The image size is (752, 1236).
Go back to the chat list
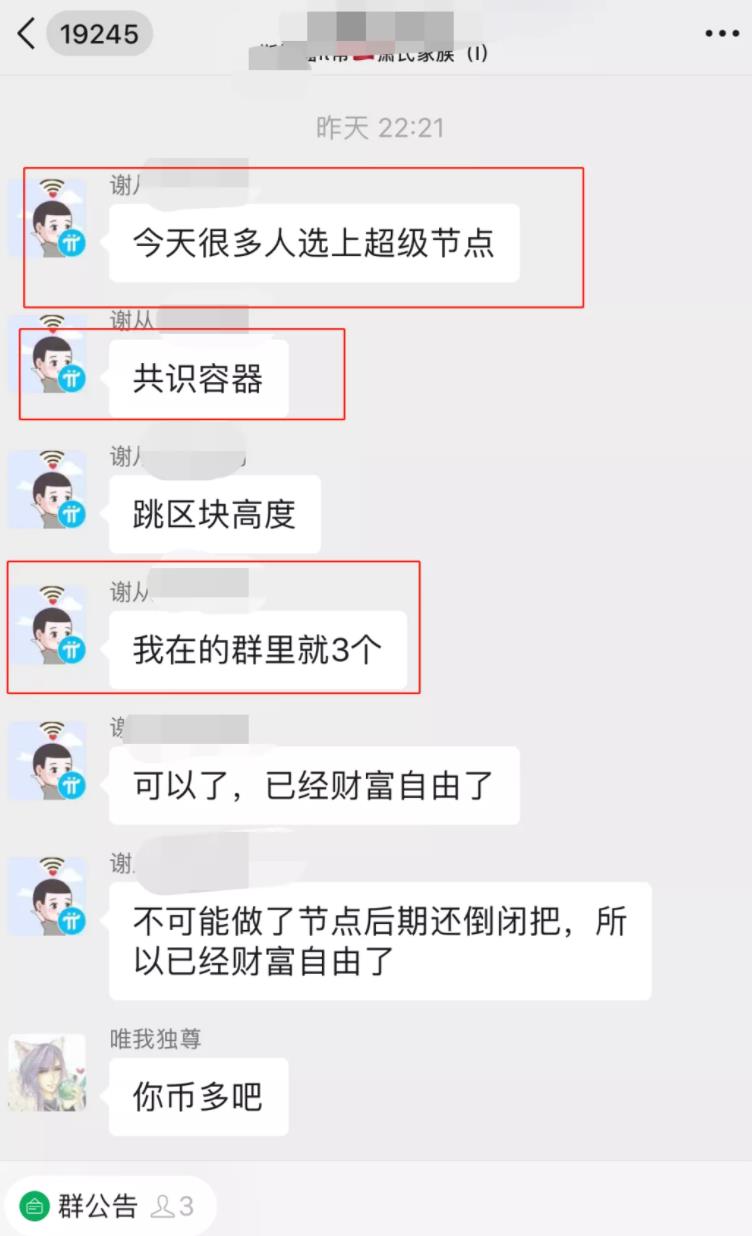(x=28, y=34)
